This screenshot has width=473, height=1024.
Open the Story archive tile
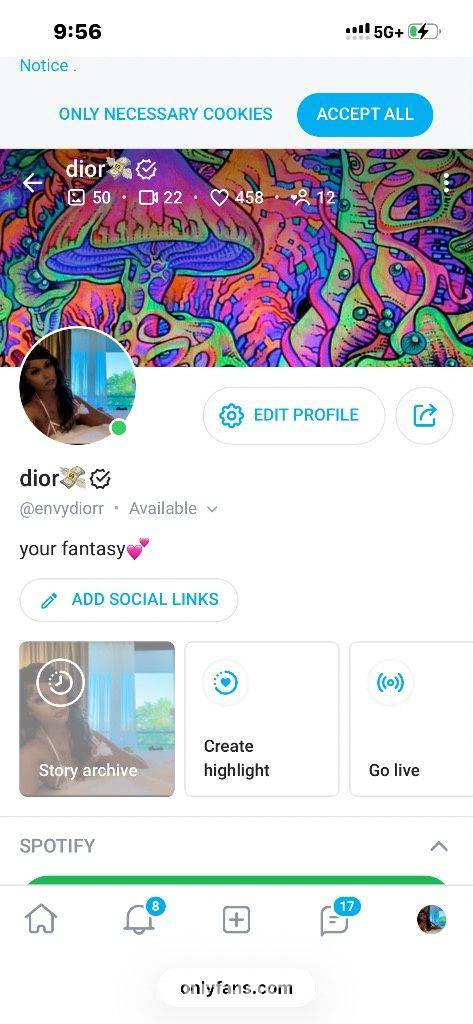(x=97, y=719)
